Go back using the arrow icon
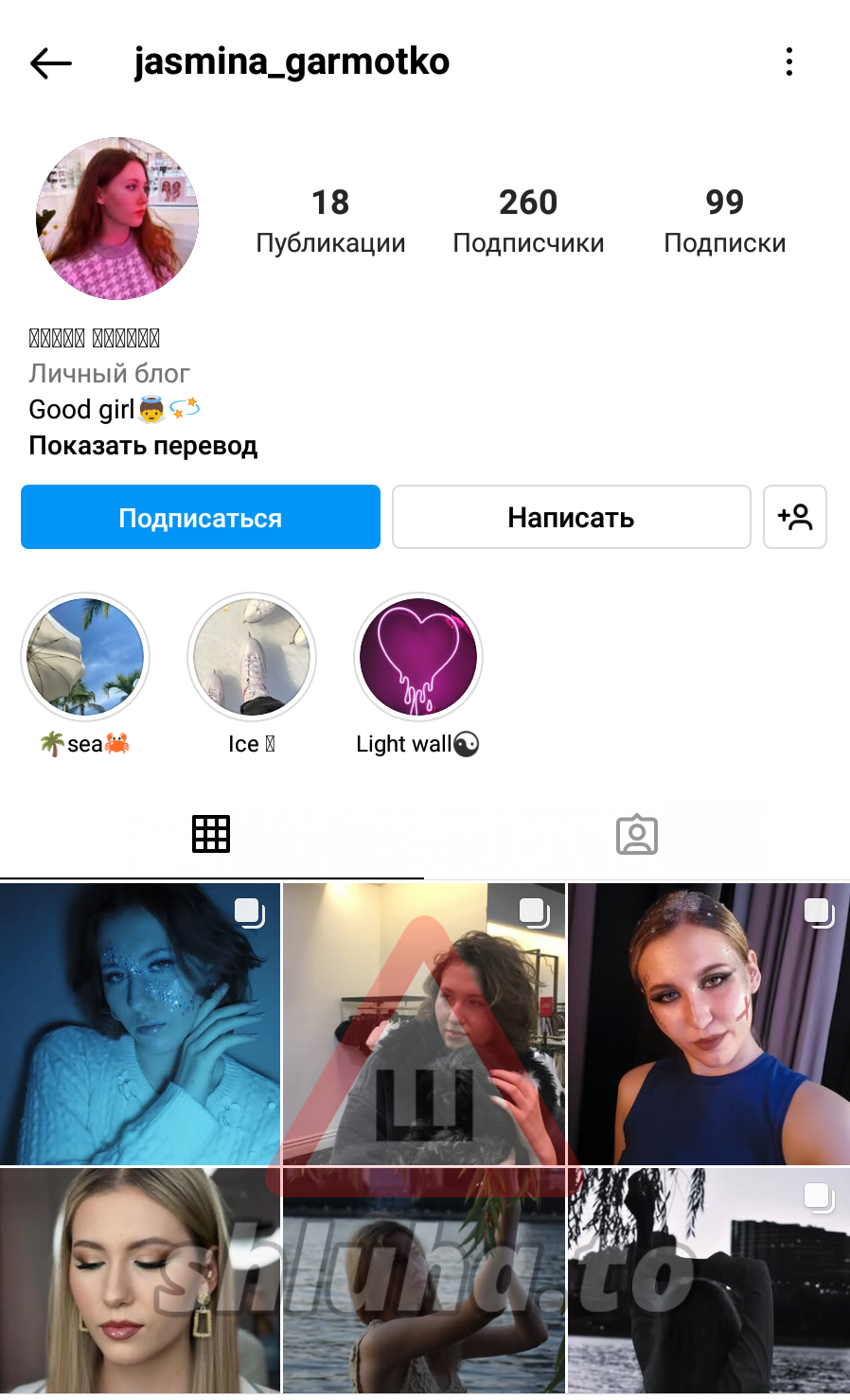The image size is (850, 1400). 51,63
